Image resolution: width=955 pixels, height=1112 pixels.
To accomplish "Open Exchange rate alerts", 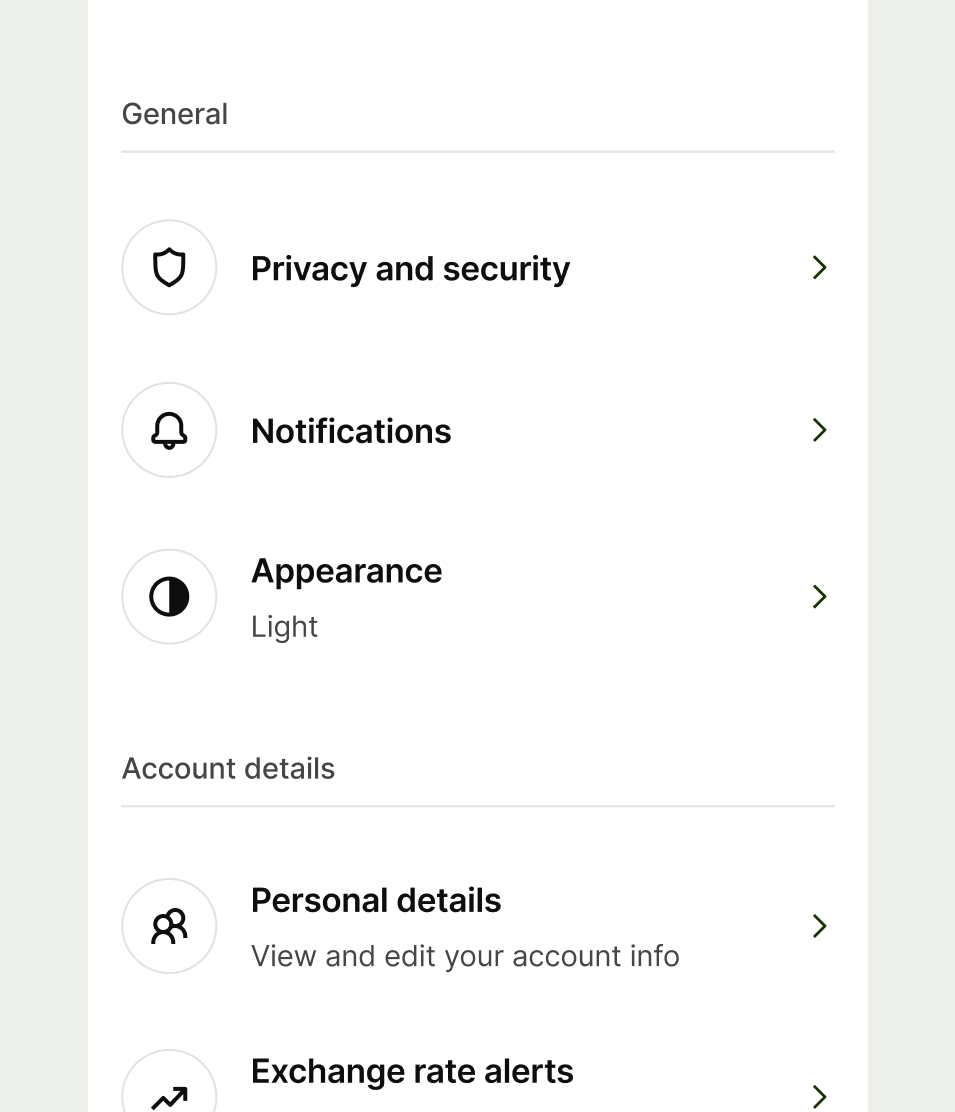I will 412,1070.
